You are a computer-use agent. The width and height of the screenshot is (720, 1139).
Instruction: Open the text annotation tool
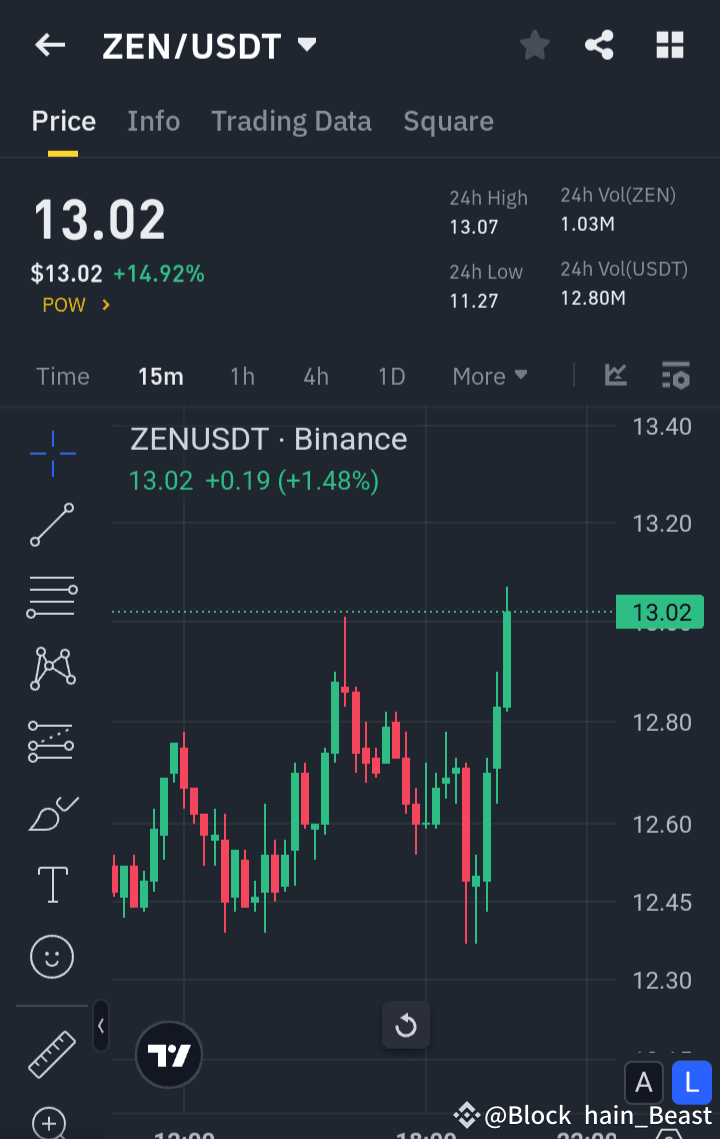coord(51,884)
